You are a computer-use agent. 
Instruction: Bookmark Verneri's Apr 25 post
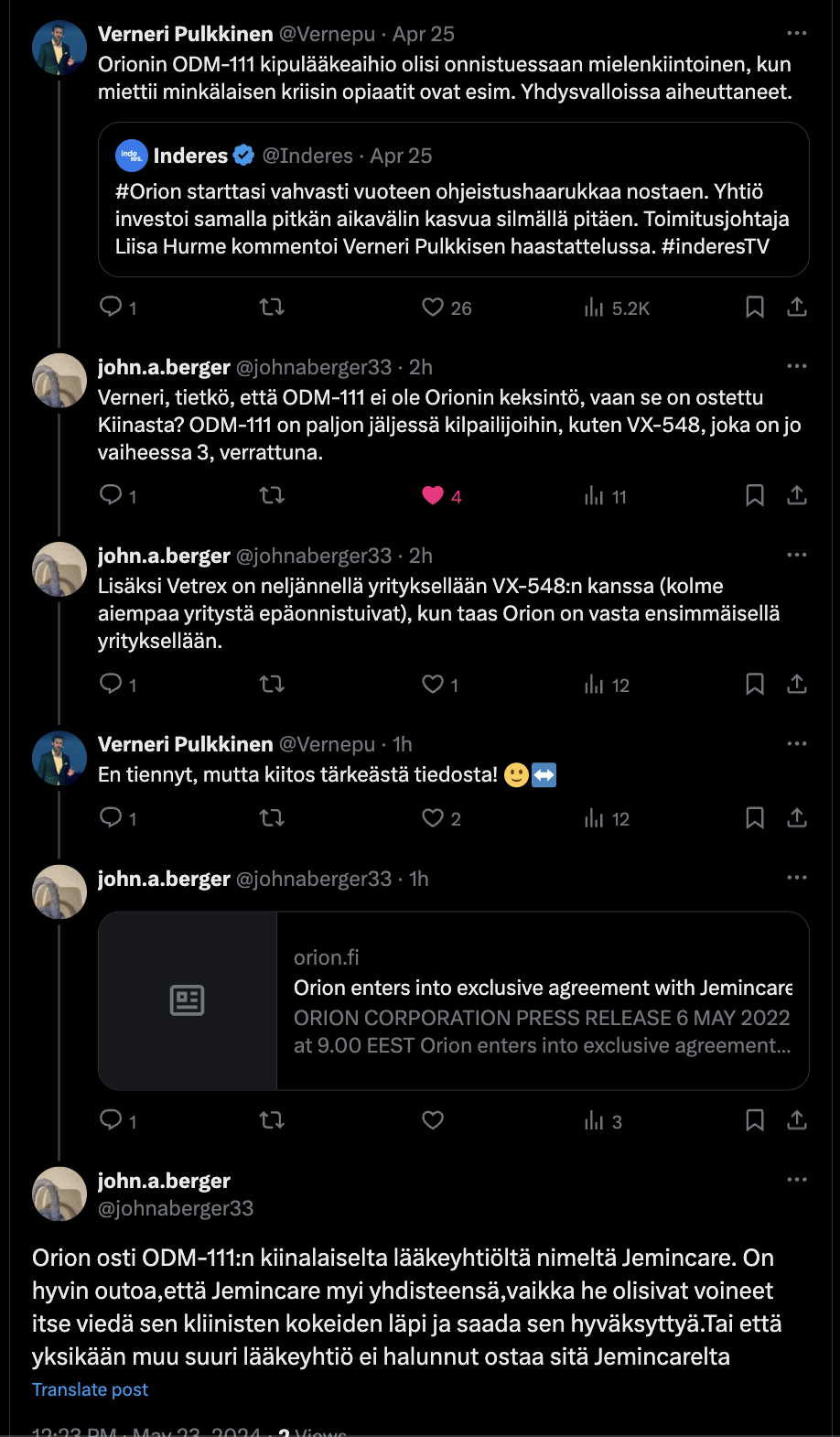tap(755, 308)
